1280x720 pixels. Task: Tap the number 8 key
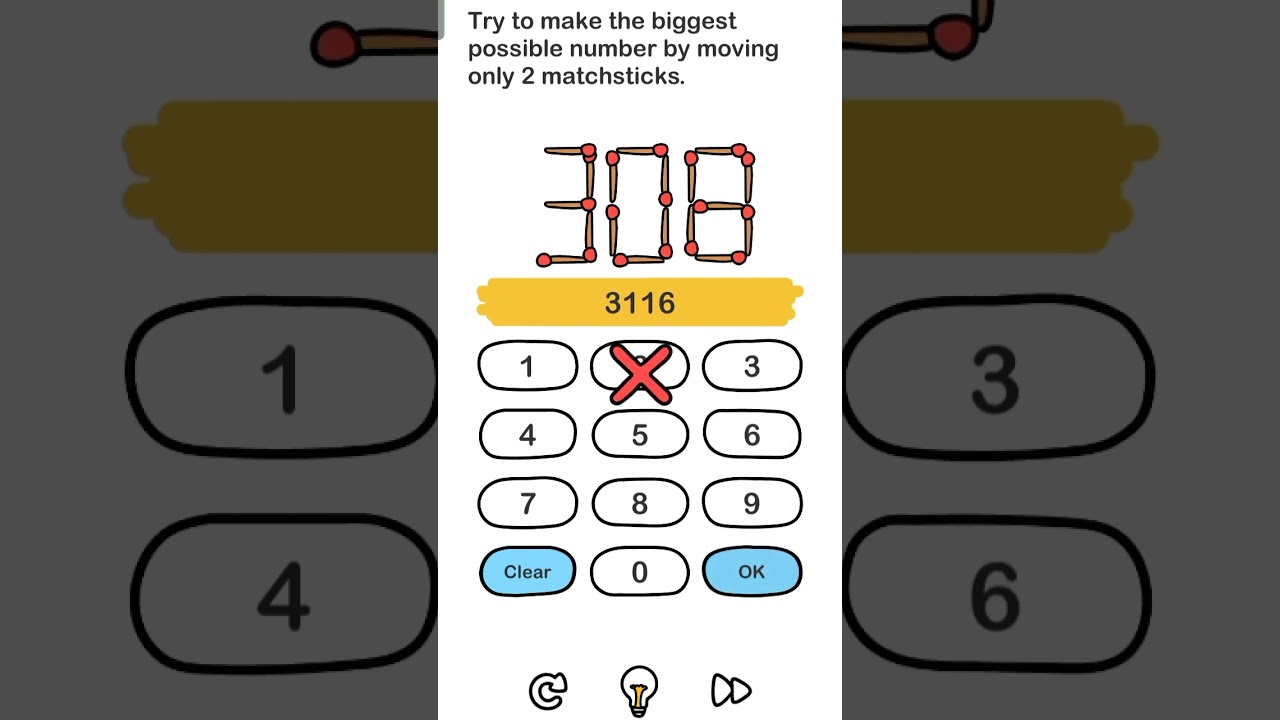640,503
